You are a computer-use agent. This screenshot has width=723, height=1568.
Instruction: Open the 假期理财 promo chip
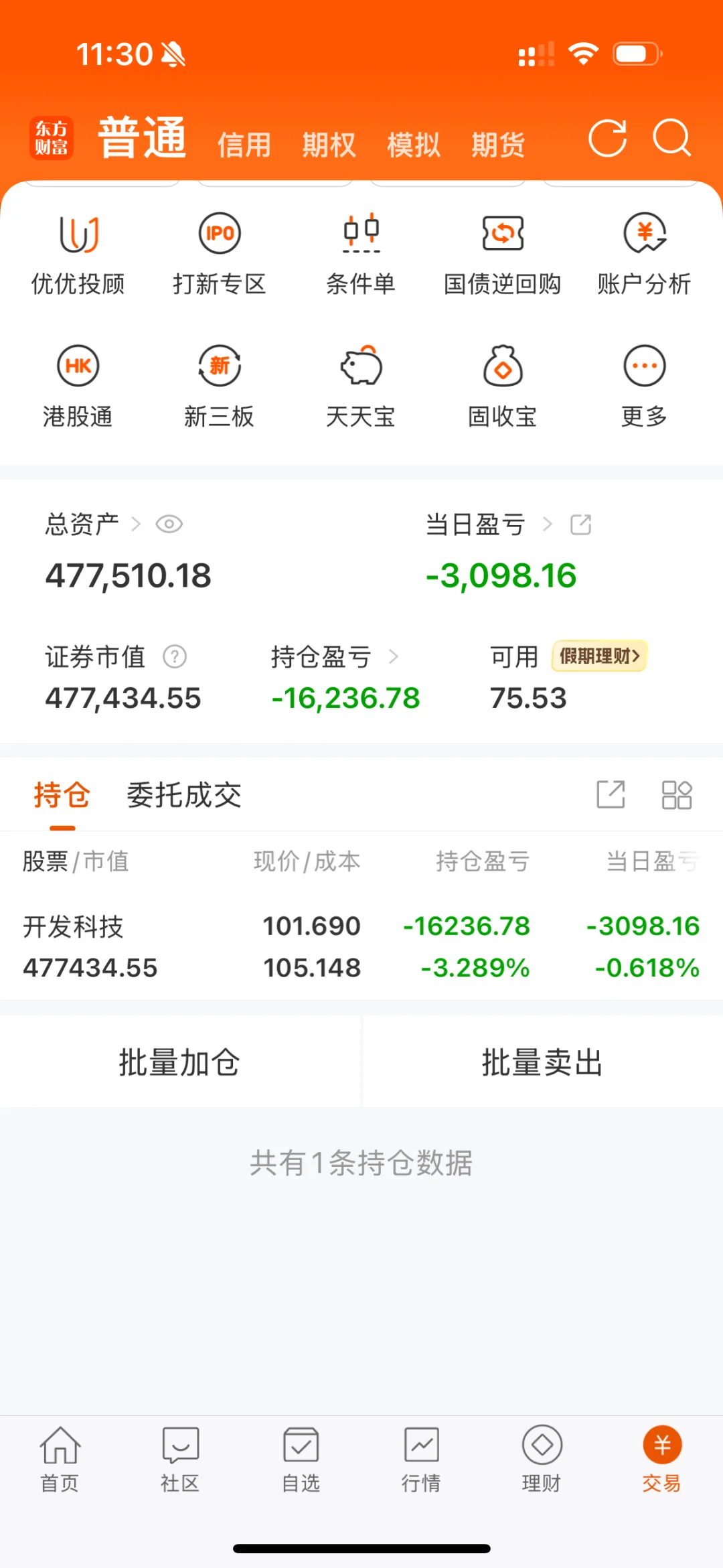tap(599, 656)
